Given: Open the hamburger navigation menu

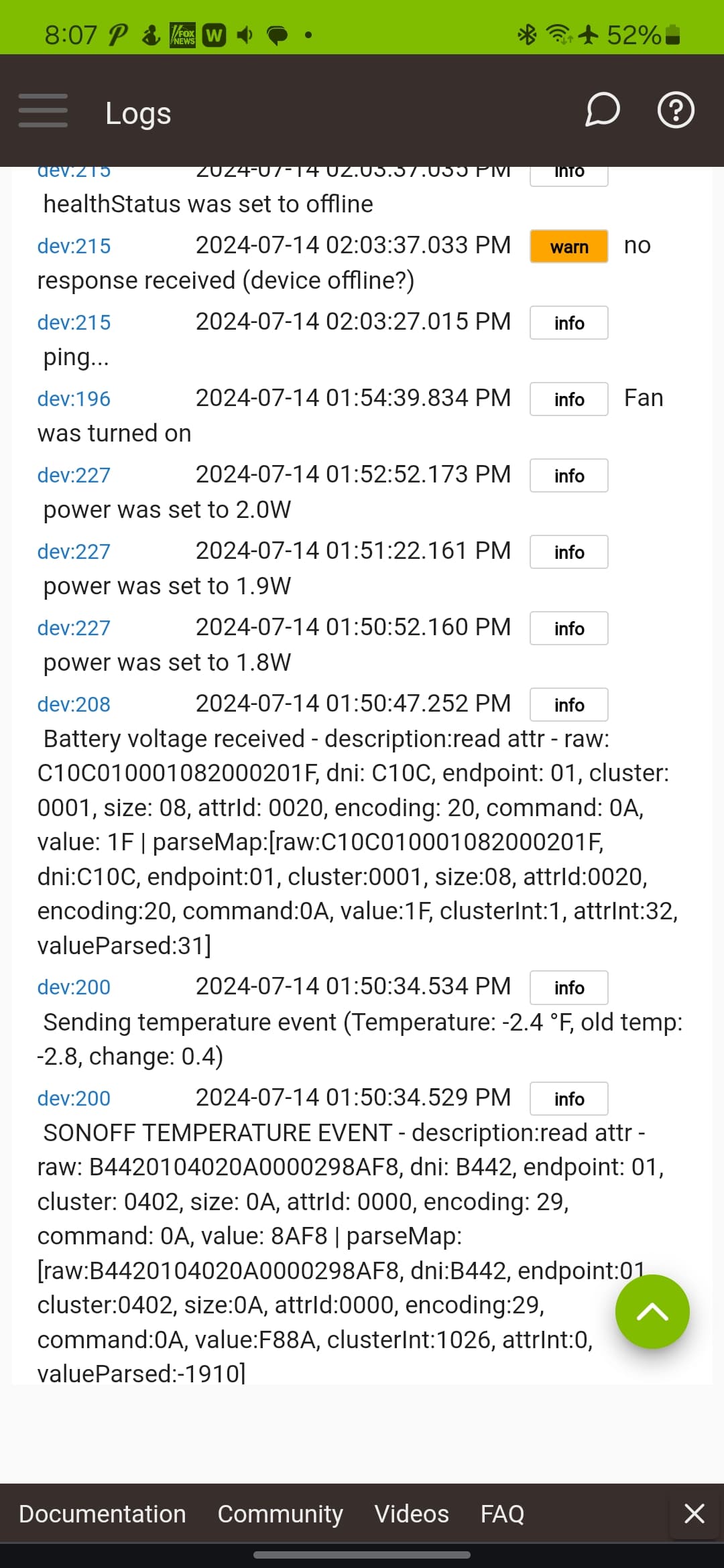Looking at the screenshot, I should click(43, 111).
